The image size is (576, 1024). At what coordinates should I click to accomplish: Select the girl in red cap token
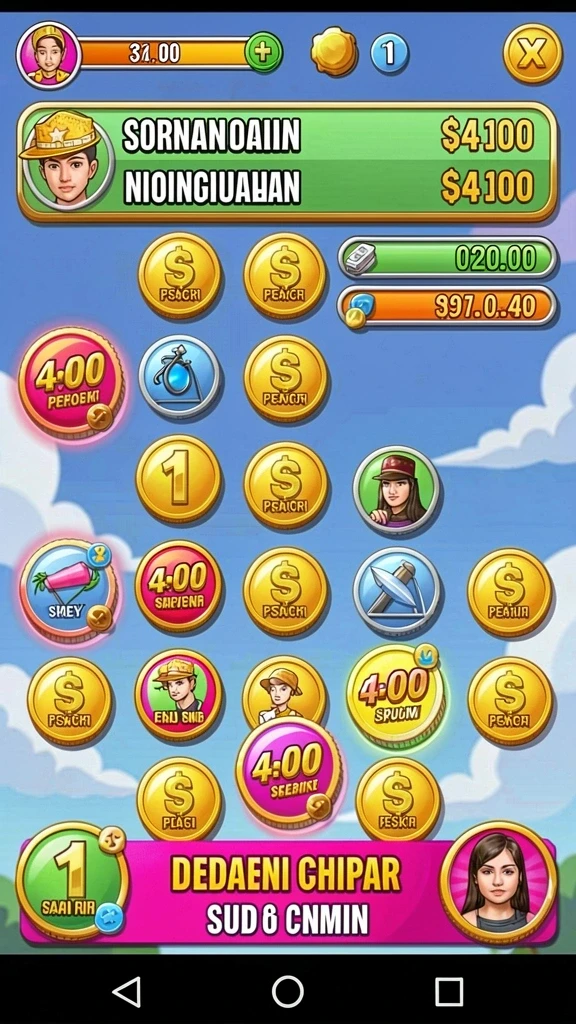(x=396, y=488)
